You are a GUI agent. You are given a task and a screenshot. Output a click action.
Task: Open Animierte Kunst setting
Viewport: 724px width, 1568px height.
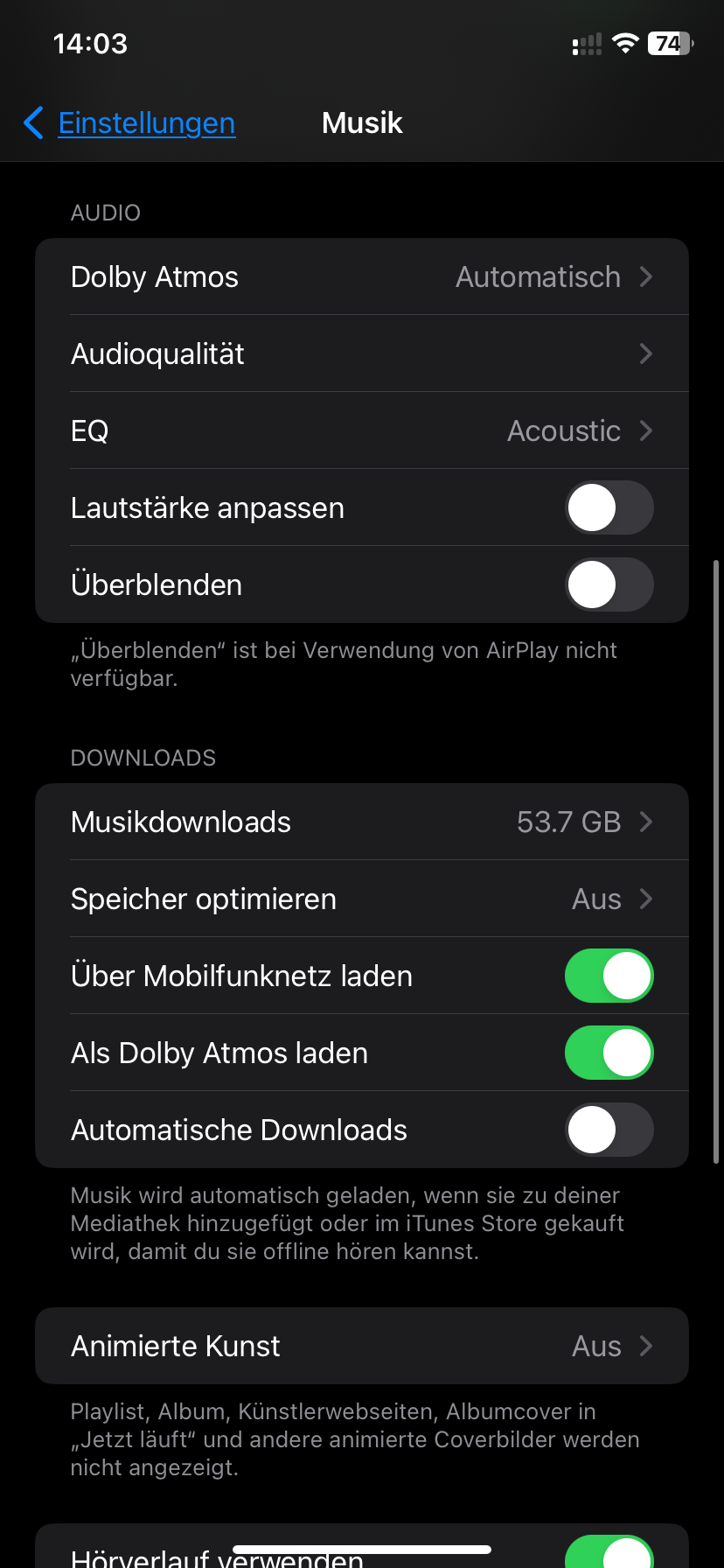pyautogui.click(x=362, y=1346)
